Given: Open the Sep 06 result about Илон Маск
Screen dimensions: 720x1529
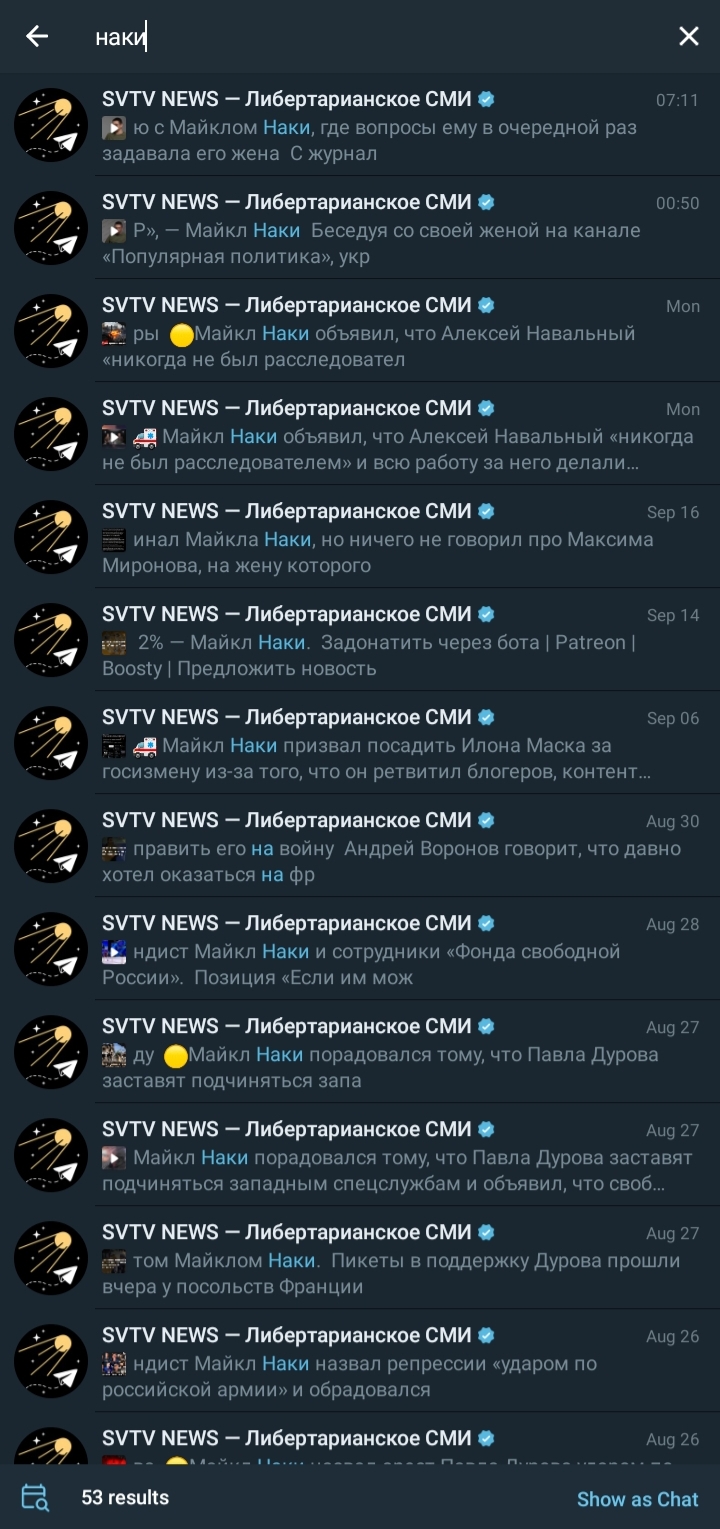Looking at the screenshot, I should (x=400, y=745).
